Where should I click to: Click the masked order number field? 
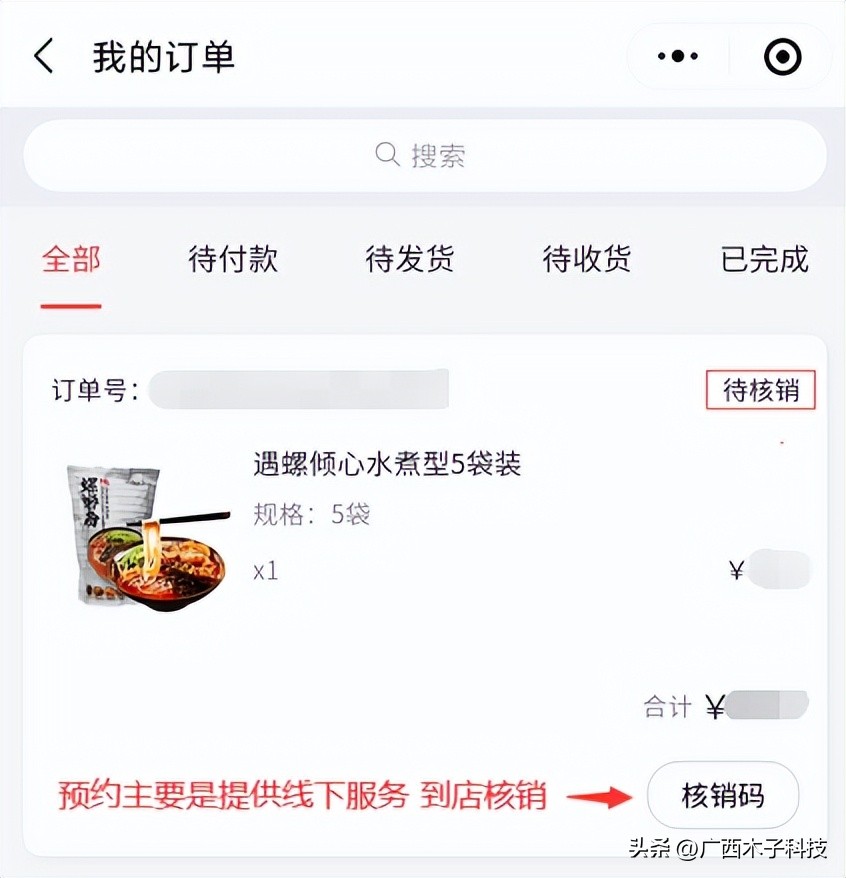tap(300, 389)
